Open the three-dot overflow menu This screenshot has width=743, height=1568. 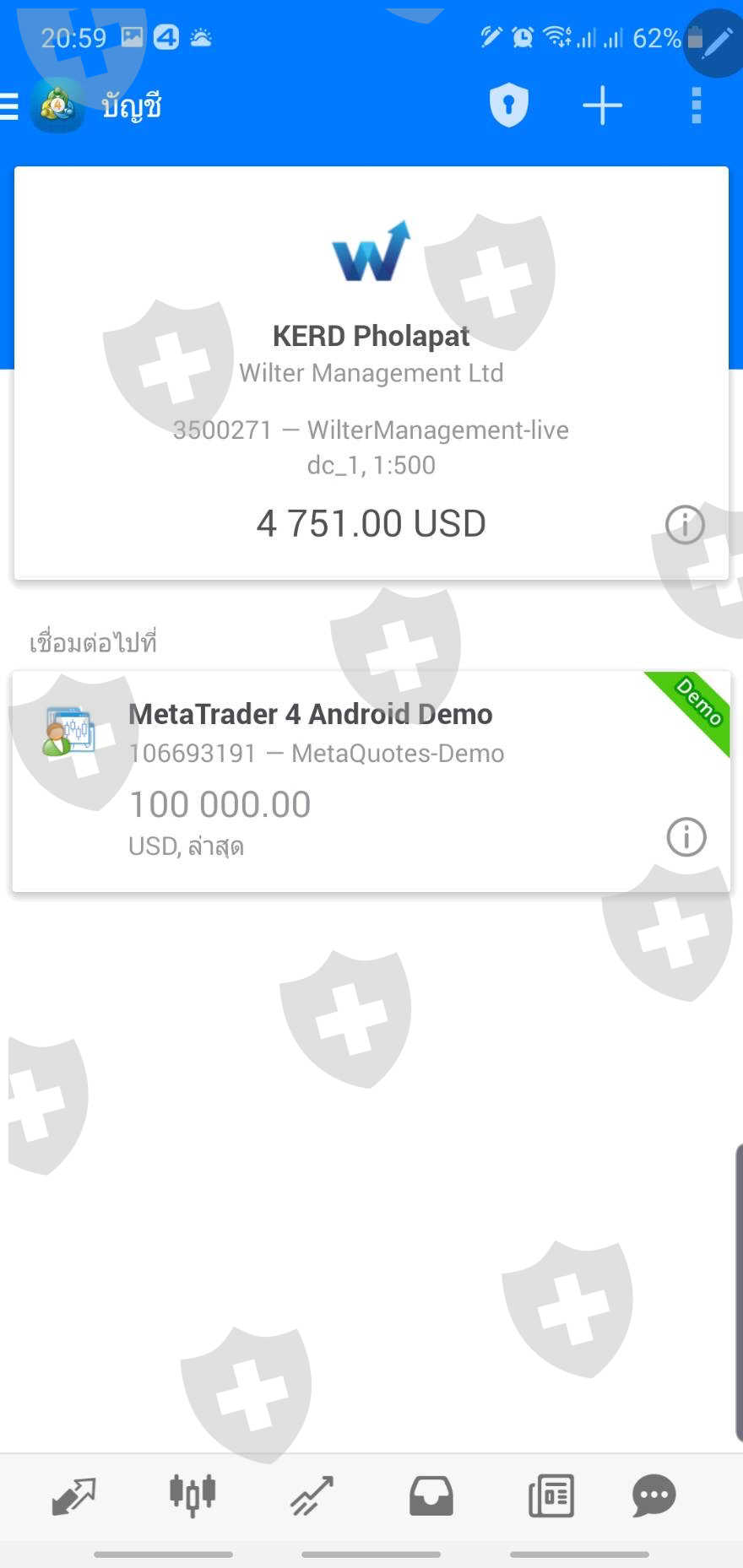[x=696, y=105]
